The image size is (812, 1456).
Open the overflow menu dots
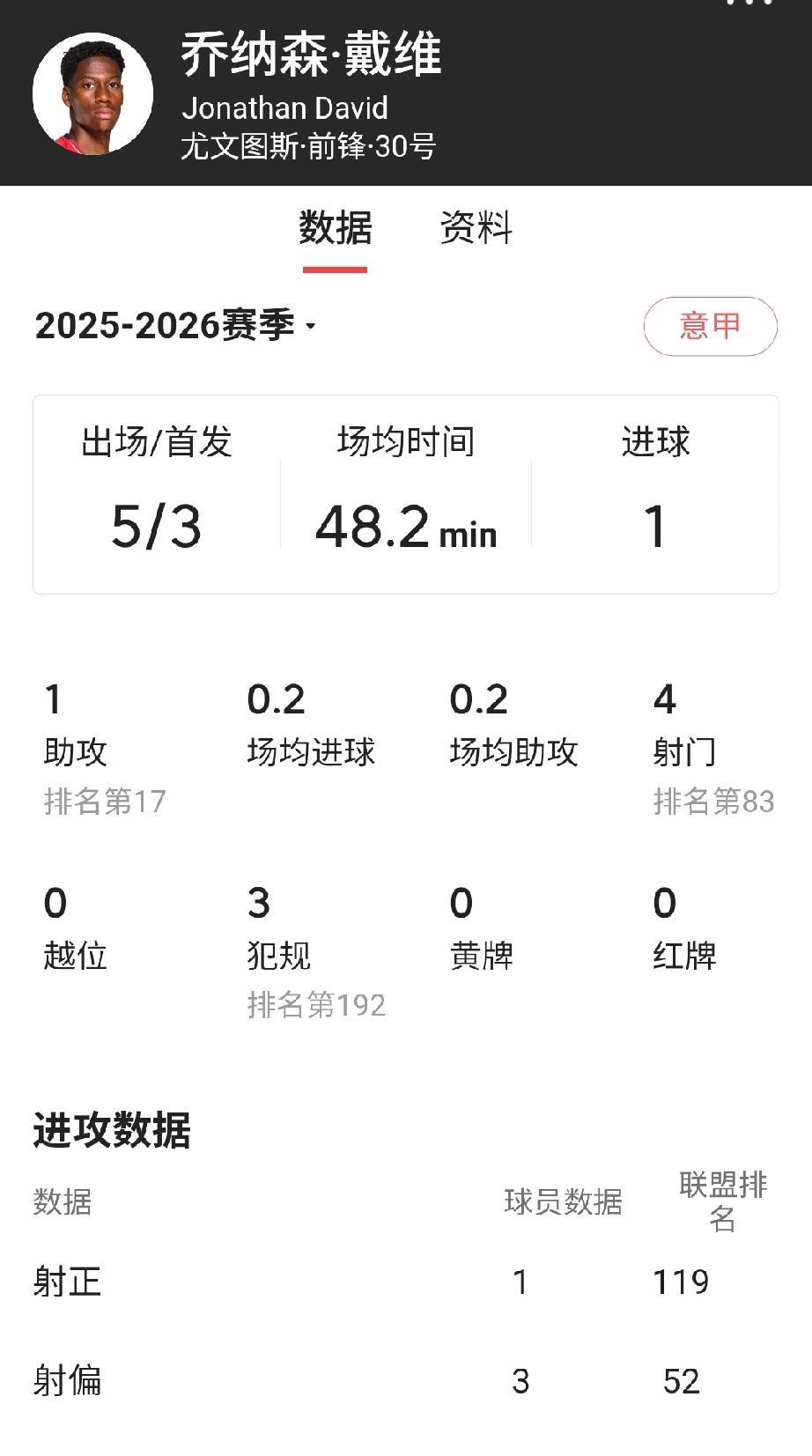[749, 4]
